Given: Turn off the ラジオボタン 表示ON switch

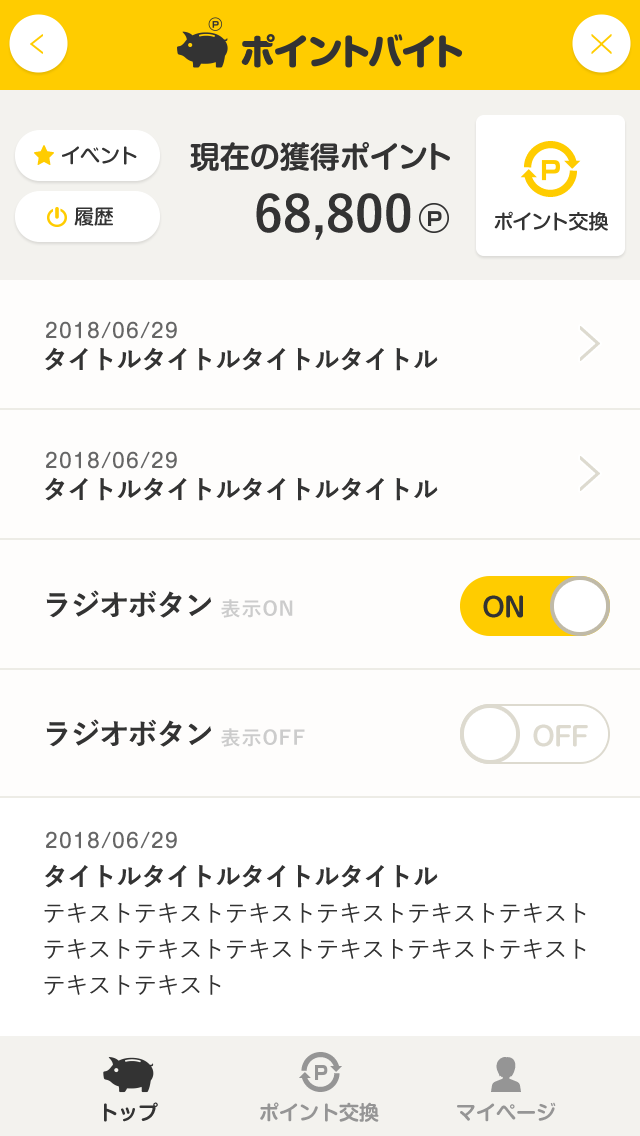Looking at the screenshot, I should (535, 606).
